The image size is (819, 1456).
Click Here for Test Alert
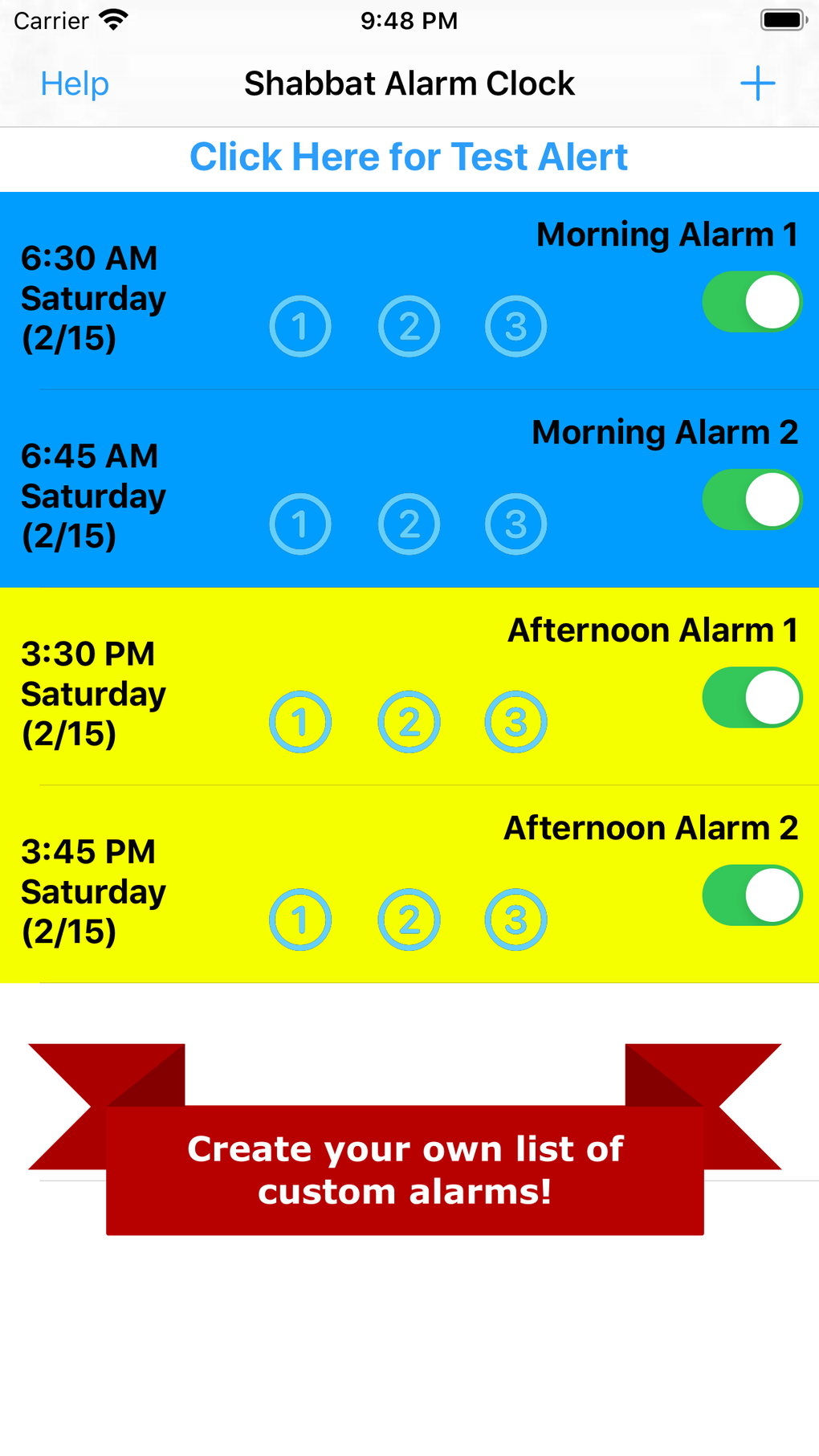click(409, 157)
